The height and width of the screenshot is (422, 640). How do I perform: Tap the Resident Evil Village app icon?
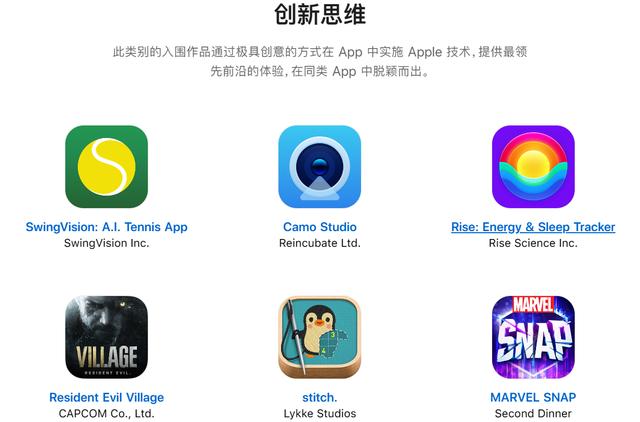click(106, 337)
